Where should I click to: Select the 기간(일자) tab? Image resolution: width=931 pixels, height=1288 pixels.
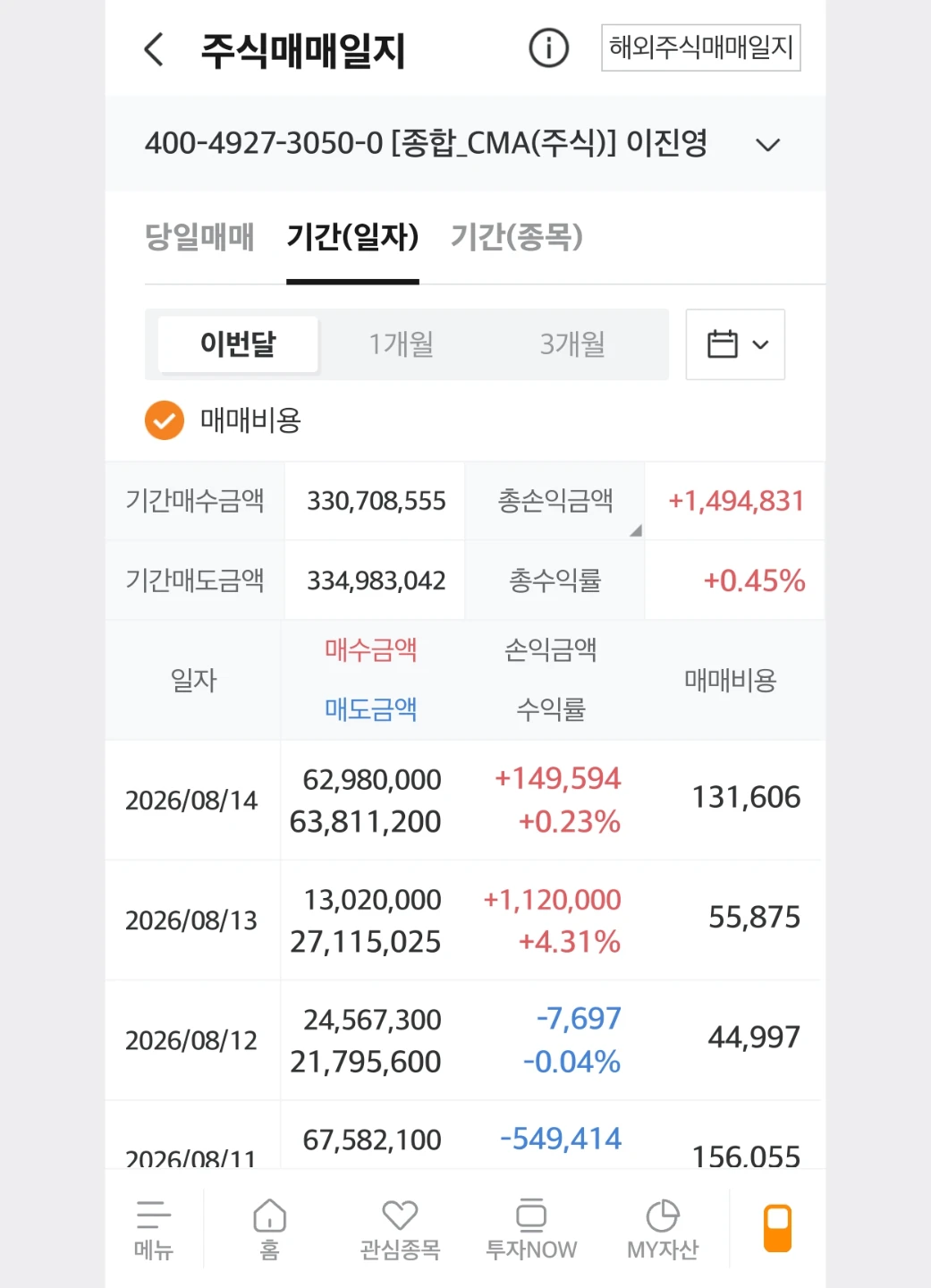pyautogui.click(x=352, y=237)
